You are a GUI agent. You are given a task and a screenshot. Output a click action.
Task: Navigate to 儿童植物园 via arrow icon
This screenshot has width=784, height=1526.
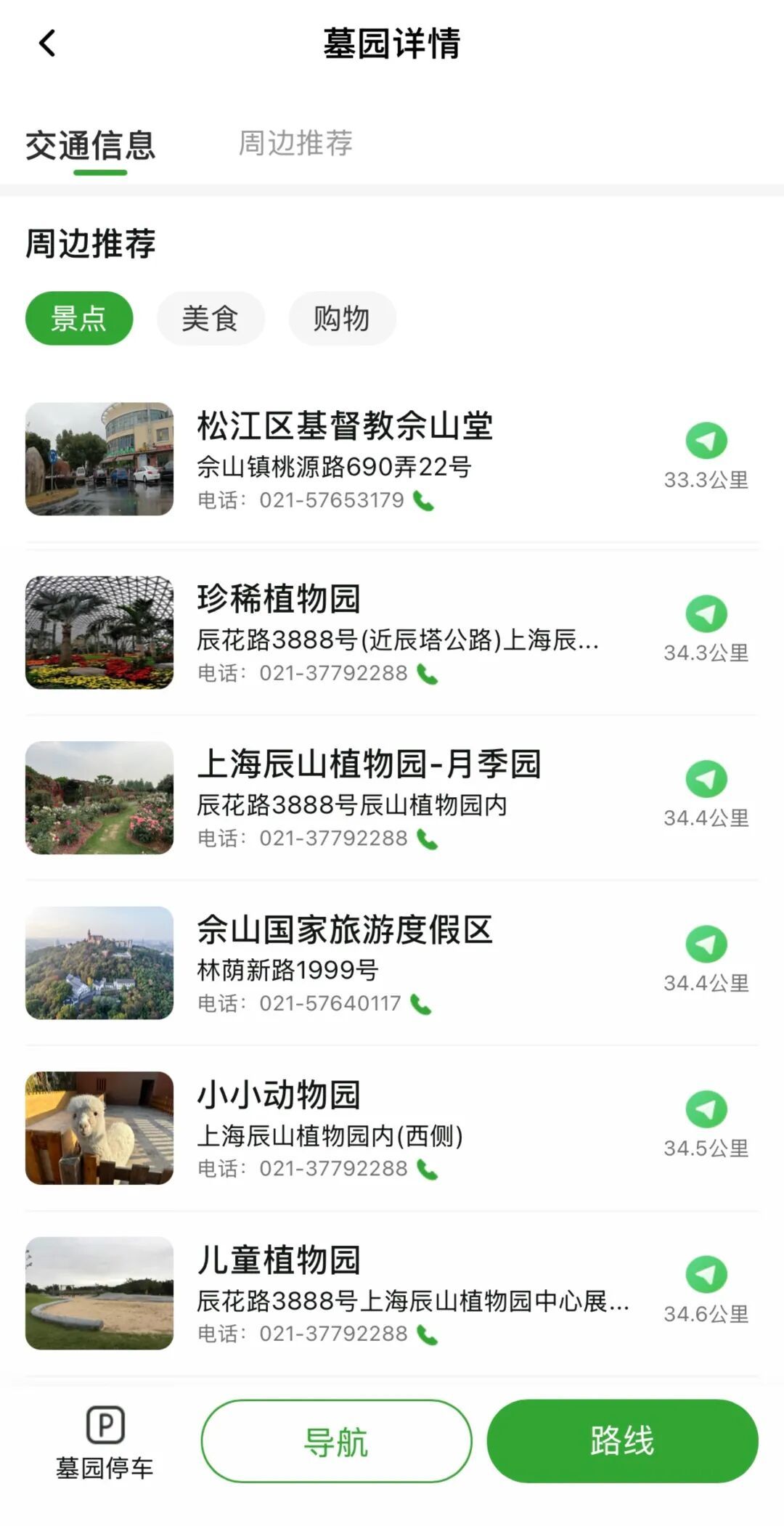[x=706, y=1275]
